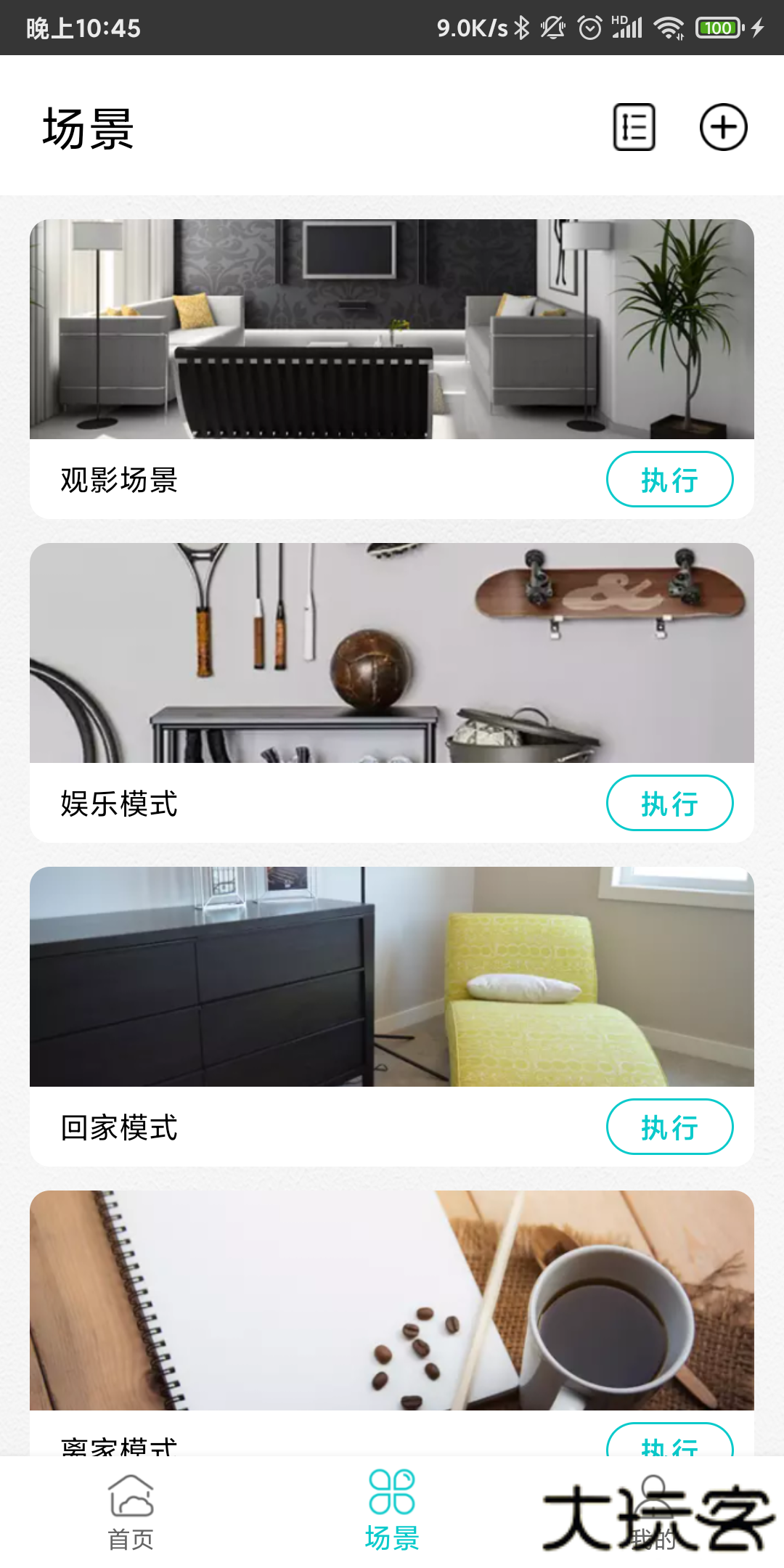
Task: Tap 执行 for 观影场景
Action: point(669,479)
